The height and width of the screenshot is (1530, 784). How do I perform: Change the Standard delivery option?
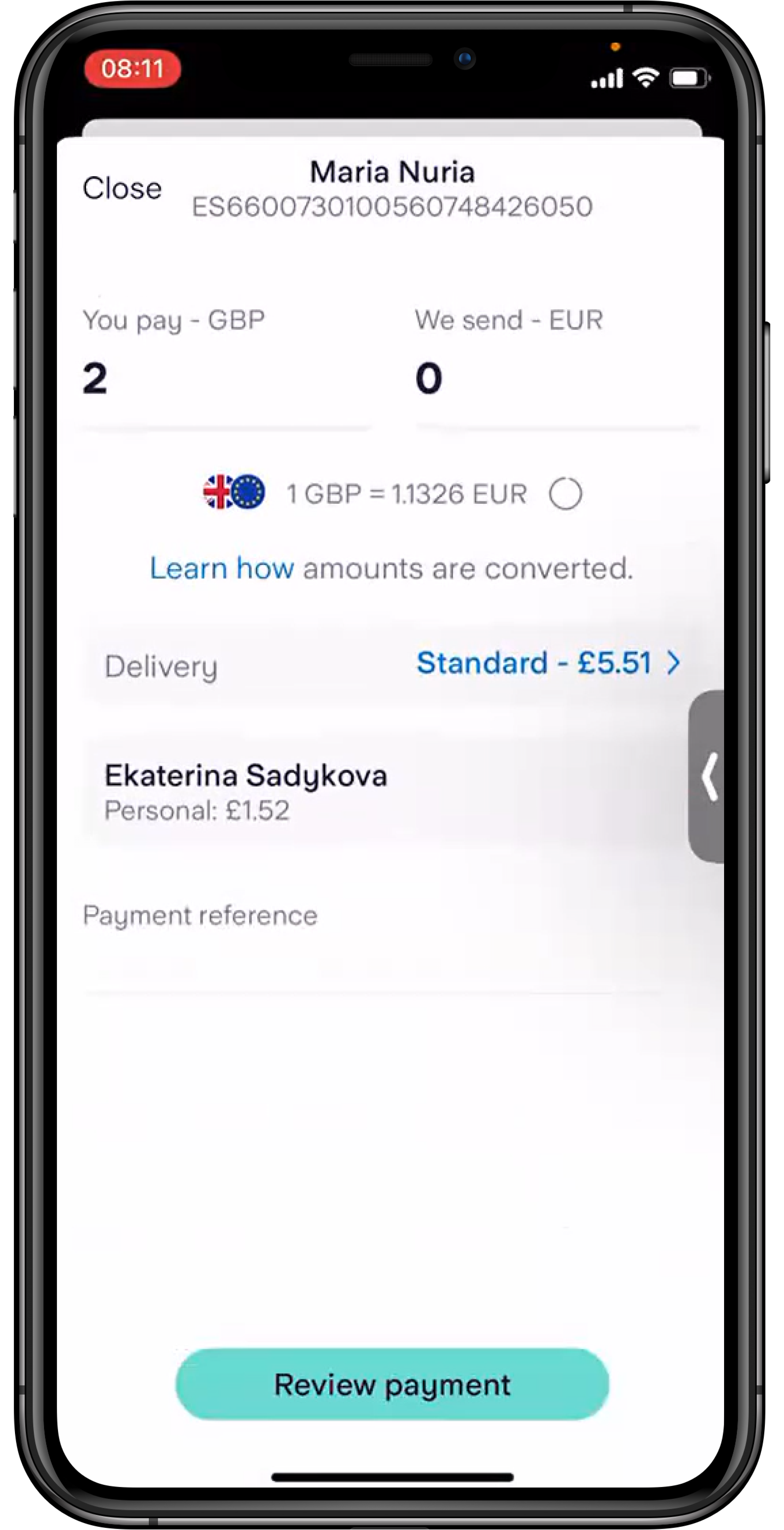pos(547,663)
